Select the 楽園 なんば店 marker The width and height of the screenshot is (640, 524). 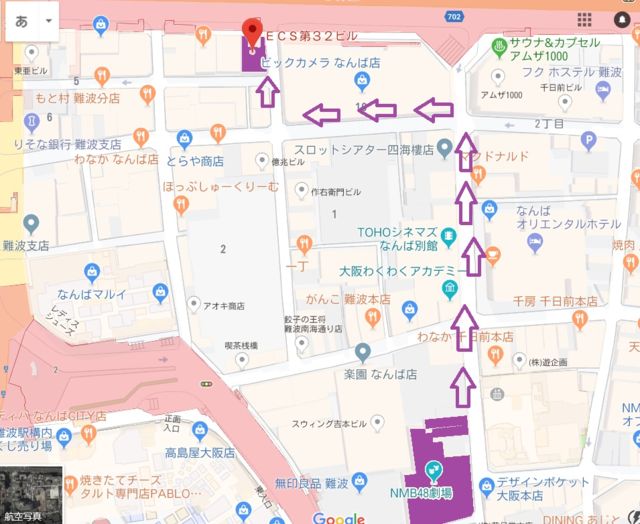[364, 351]
